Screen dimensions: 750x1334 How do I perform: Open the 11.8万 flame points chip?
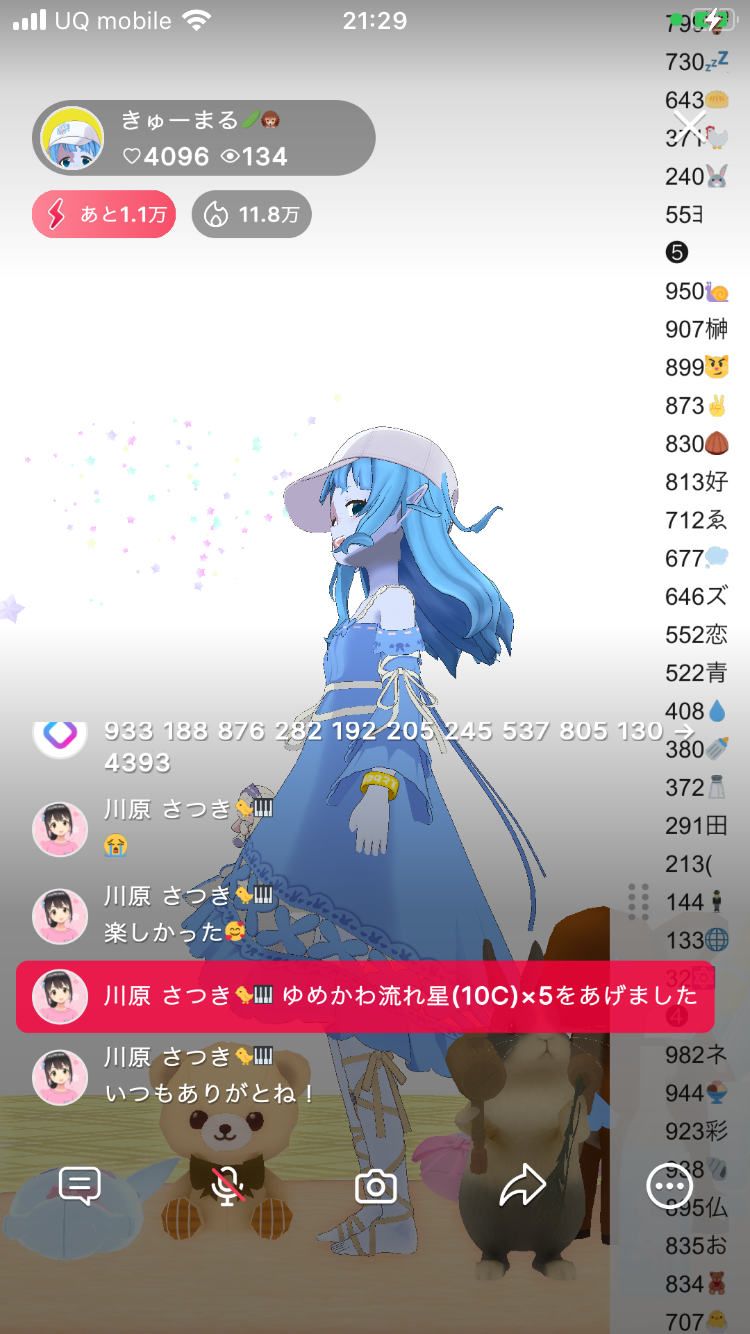pos(251,214)
